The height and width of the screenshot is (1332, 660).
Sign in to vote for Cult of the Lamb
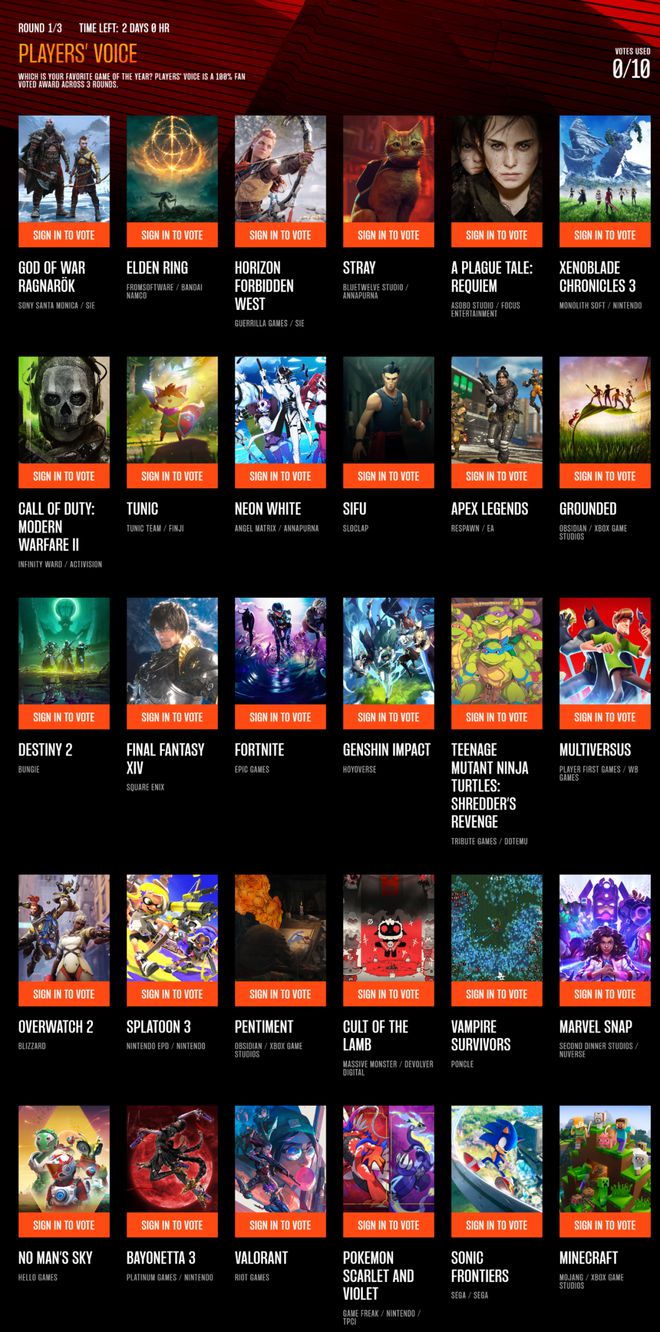(x=388, y=994)
